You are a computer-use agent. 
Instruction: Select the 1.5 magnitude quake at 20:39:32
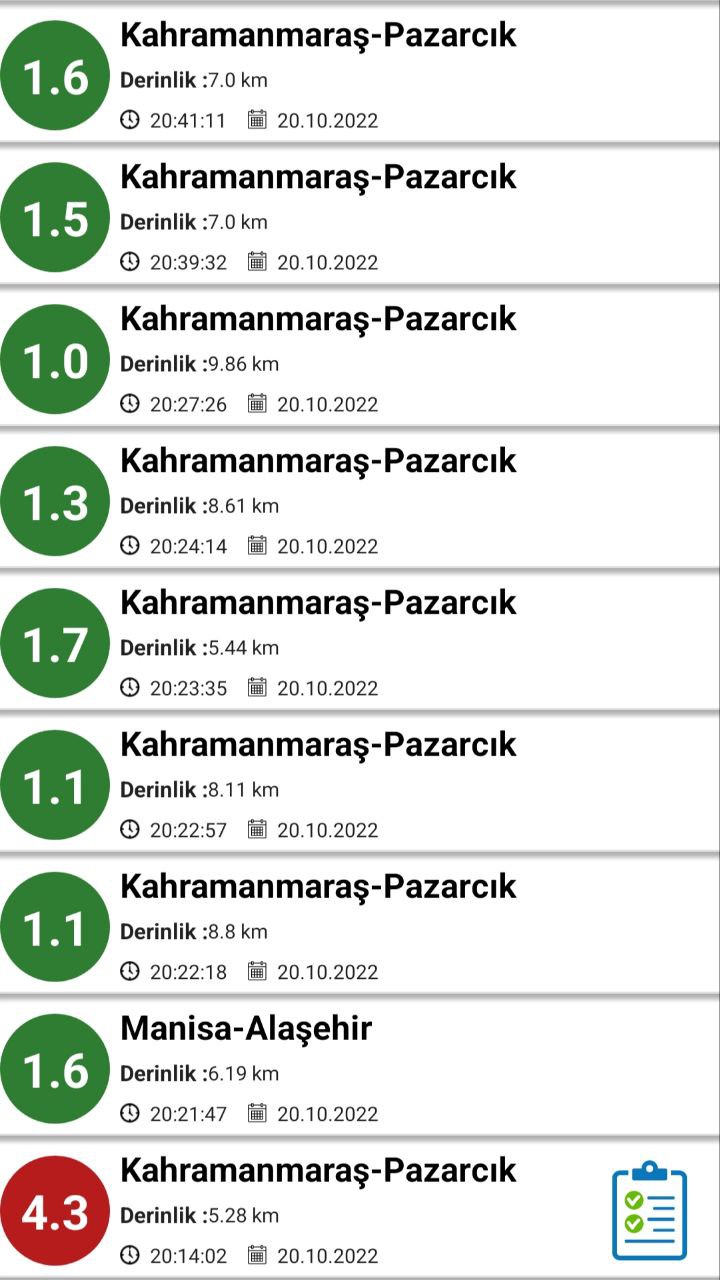360,218
